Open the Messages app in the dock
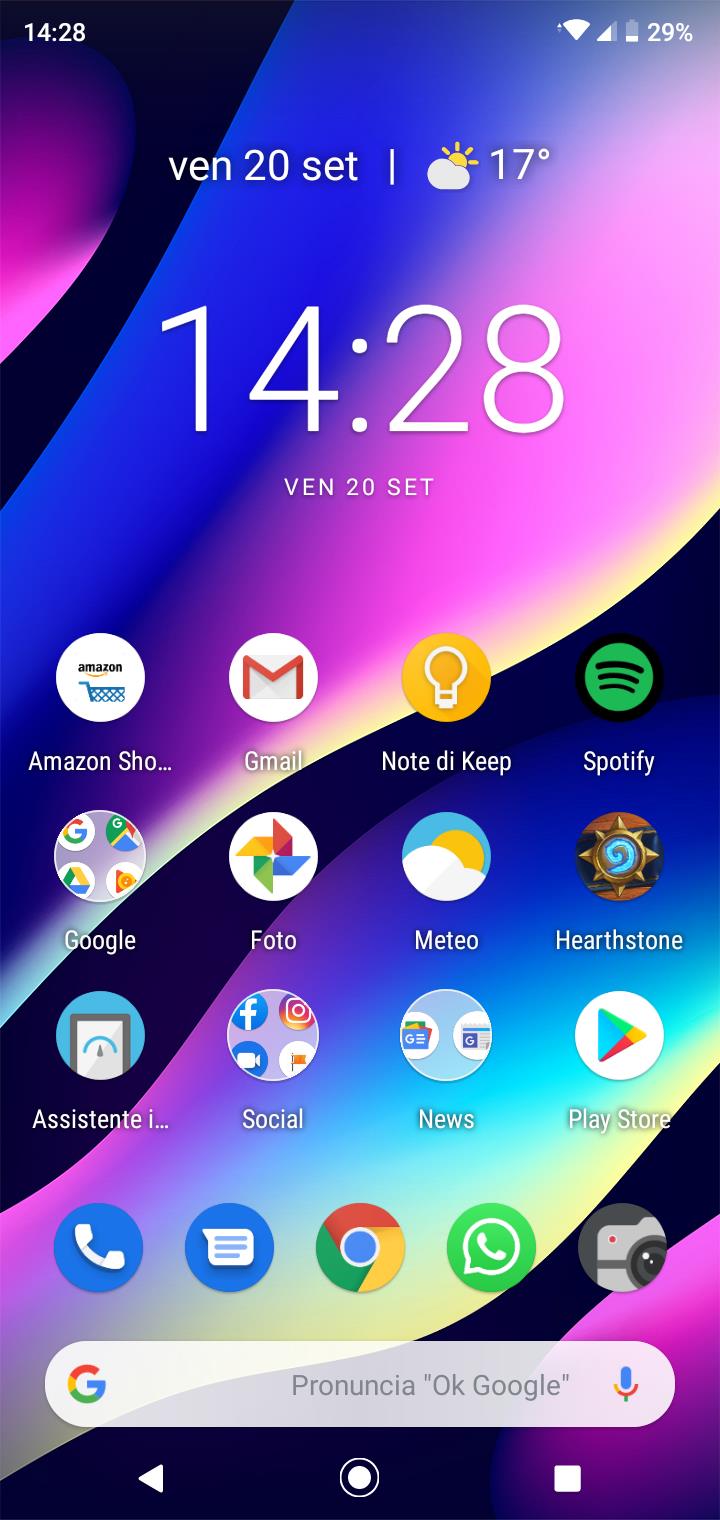 tap(229, 1247)
